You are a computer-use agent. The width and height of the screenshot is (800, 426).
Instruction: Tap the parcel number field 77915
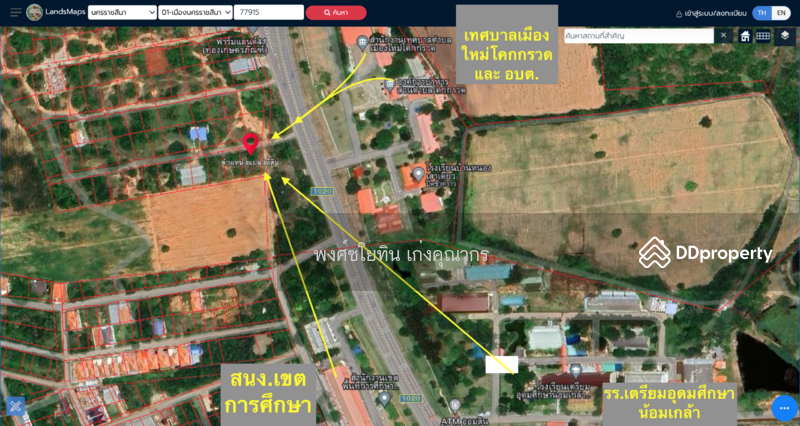pyautogui.click(x=268, y=12)
